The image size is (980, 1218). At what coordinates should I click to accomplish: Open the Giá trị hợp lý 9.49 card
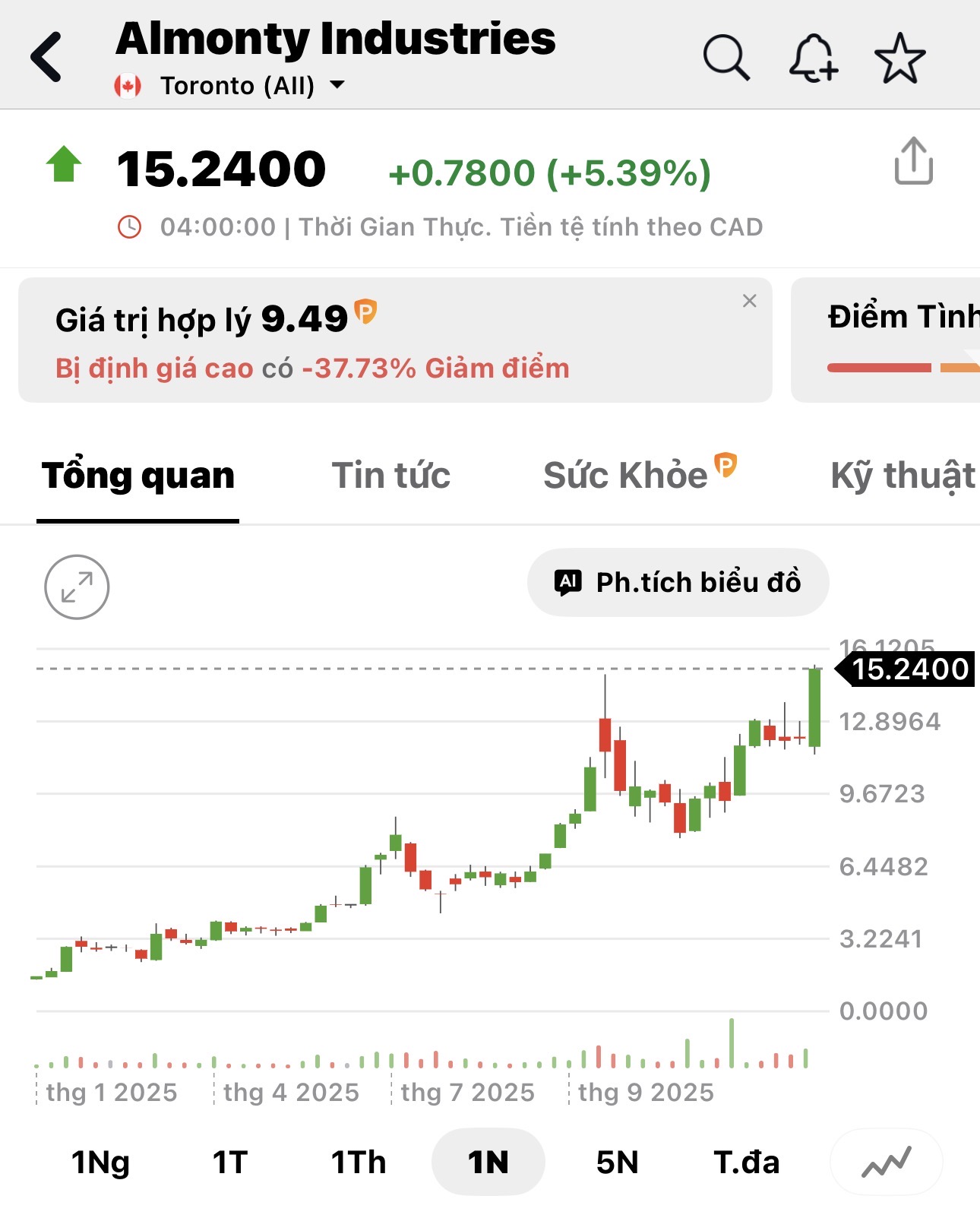(x=380, y=340)
